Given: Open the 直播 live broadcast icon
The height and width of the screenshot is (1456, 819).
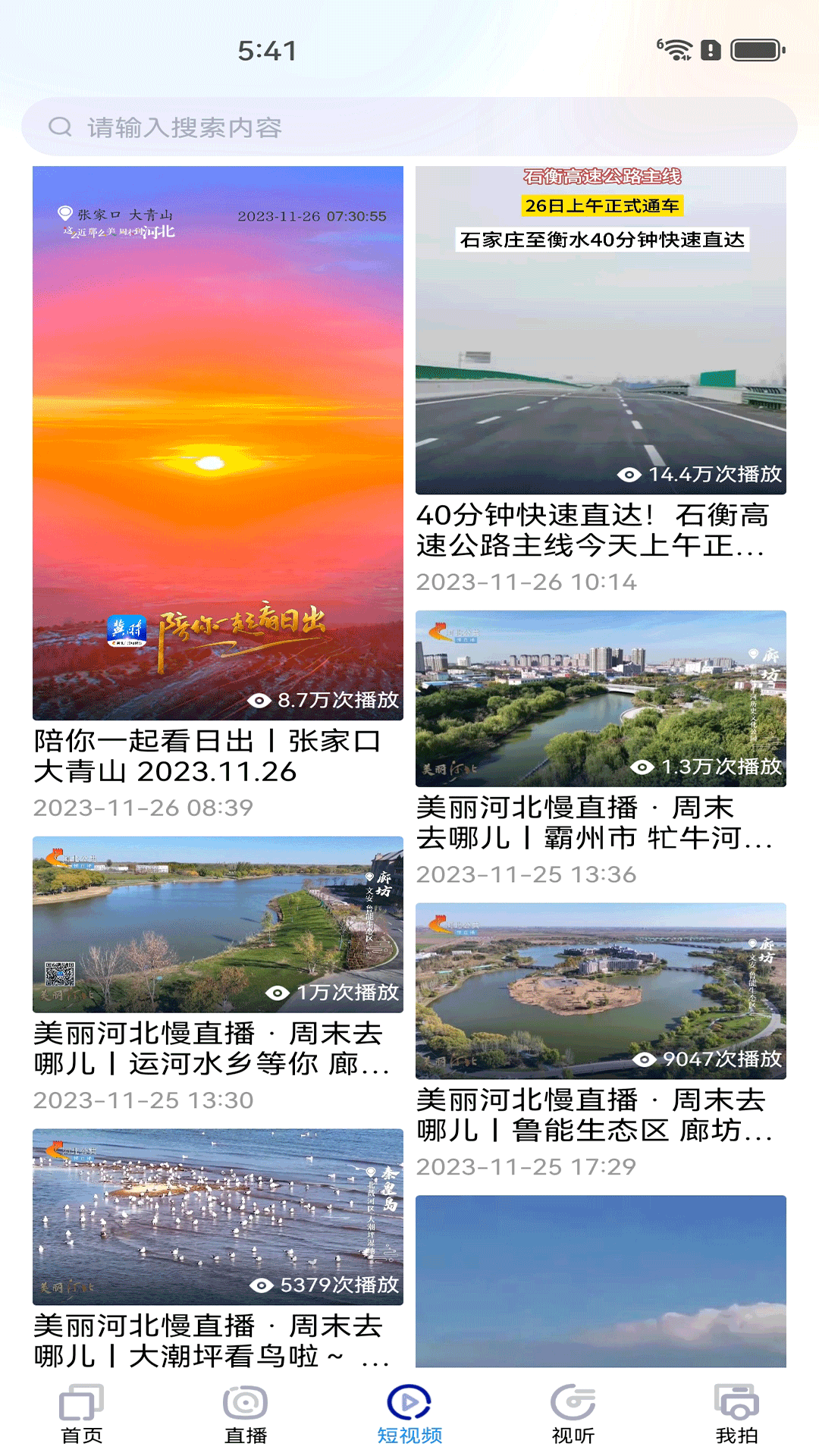Looking at the screenshot, I should 245,1402.
